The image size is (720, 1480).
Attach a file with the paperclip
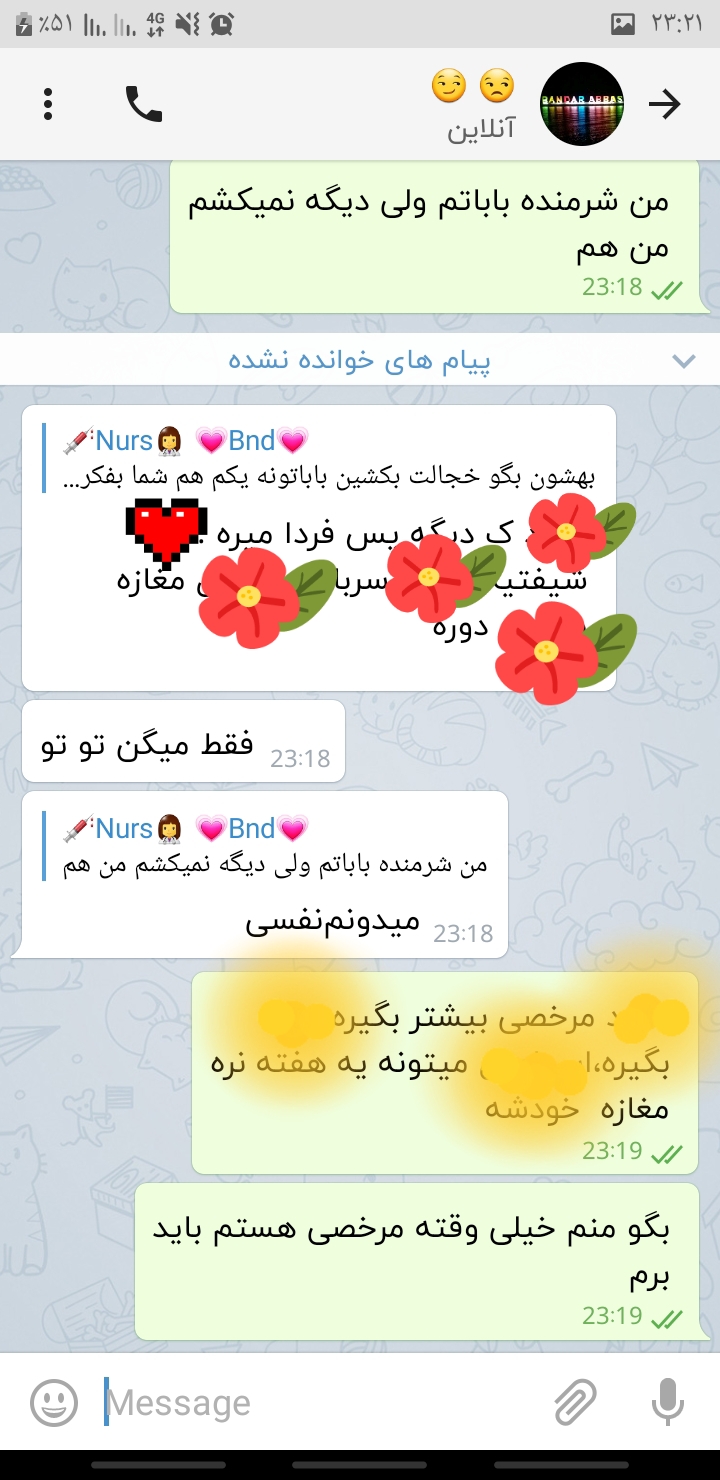(x=576, y=1402)
